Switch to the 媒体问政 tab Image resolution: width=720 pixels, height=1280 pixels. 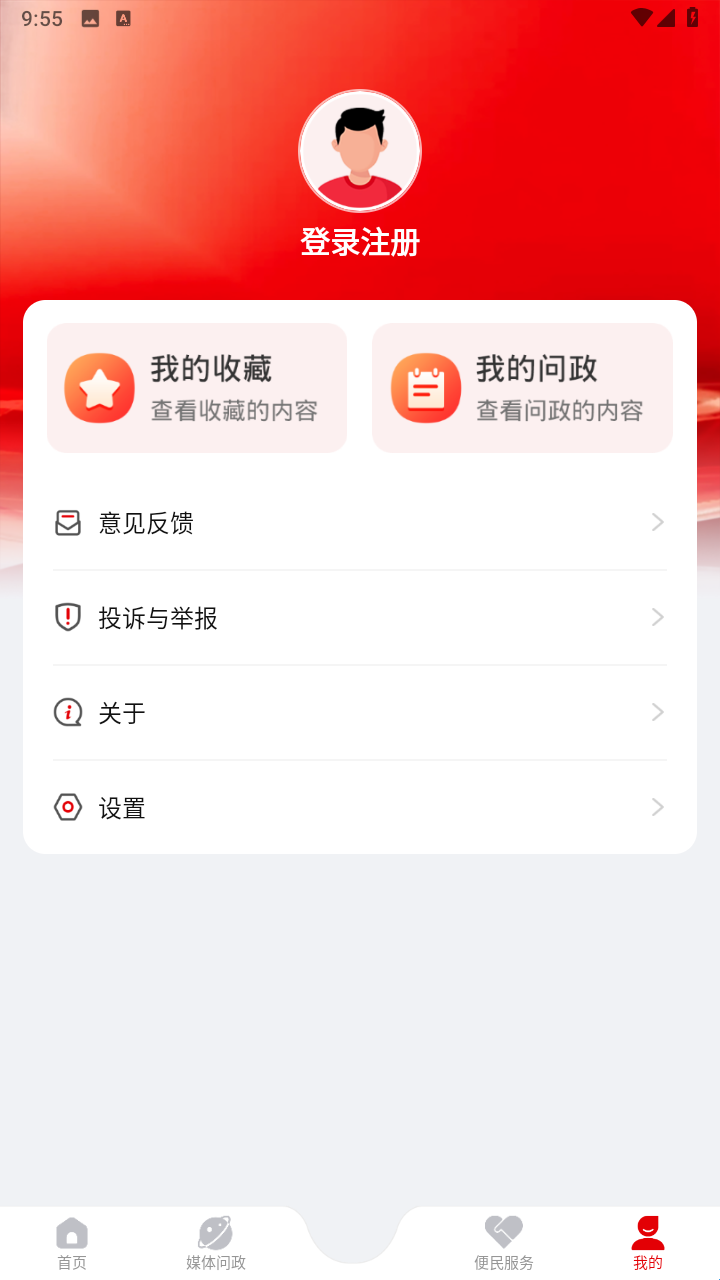pyautogui.click(x=216, y=1243)
